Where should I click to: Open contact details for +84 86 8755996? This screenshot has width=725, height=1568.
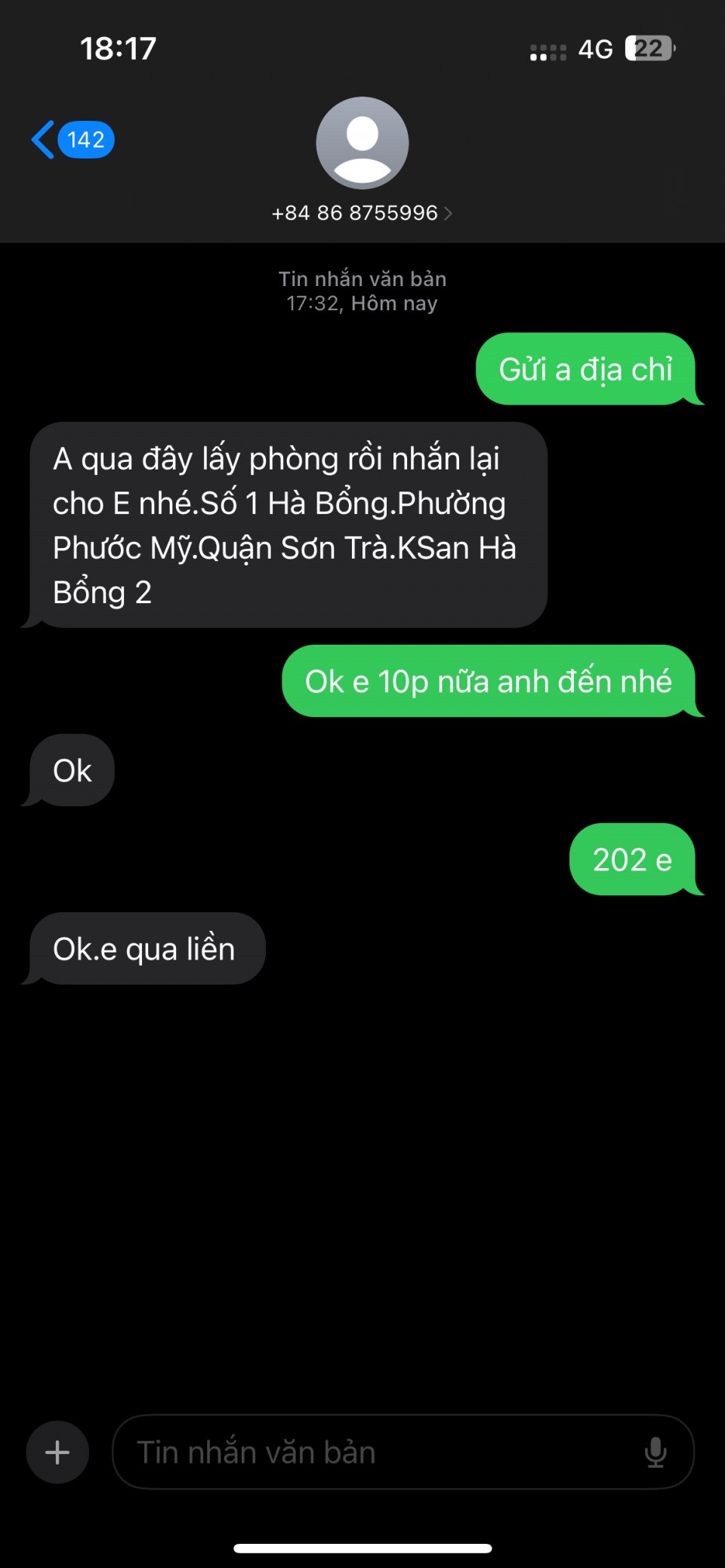[362, 213]
